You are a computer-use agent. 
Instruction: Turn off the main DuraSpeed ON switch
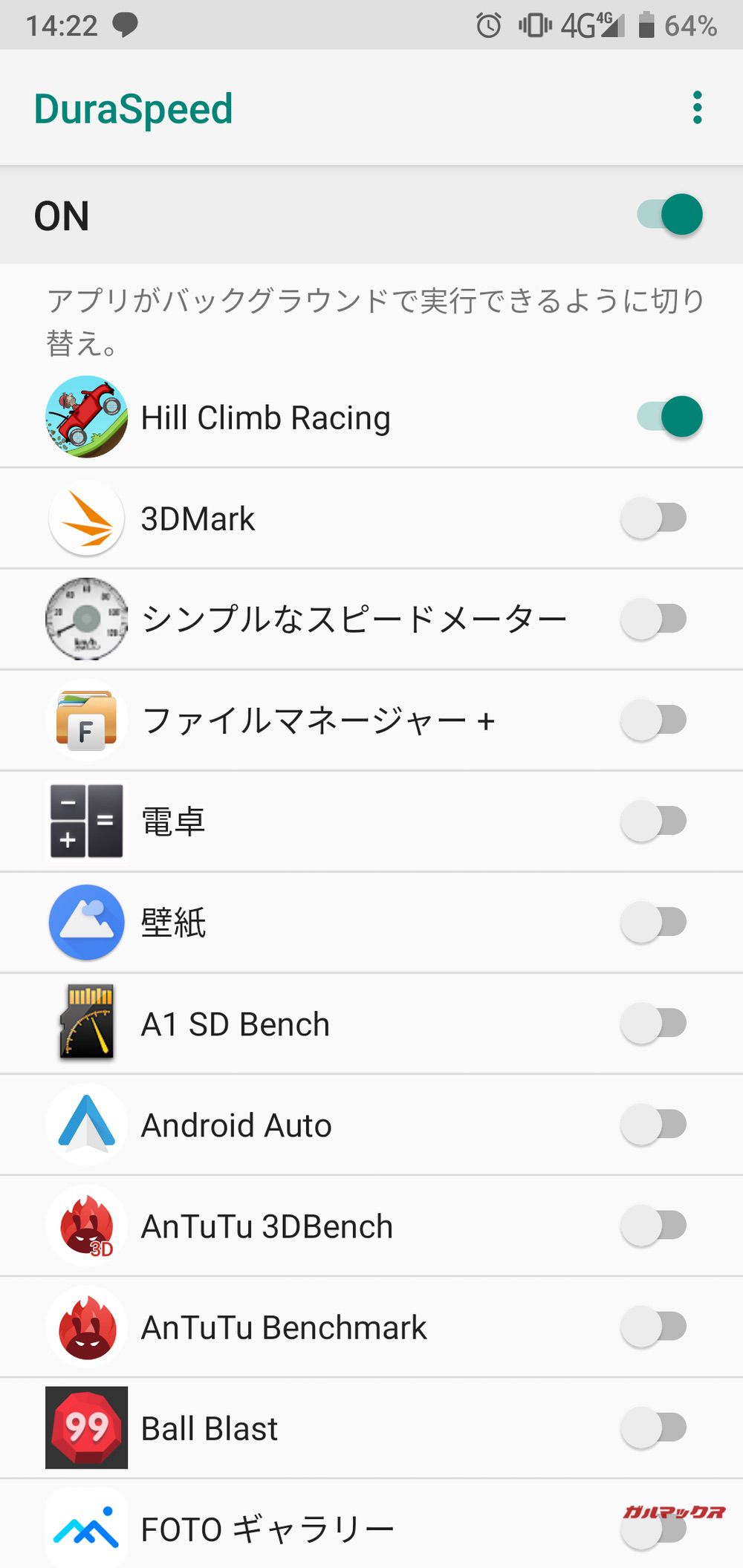click(x=669, y=215)
